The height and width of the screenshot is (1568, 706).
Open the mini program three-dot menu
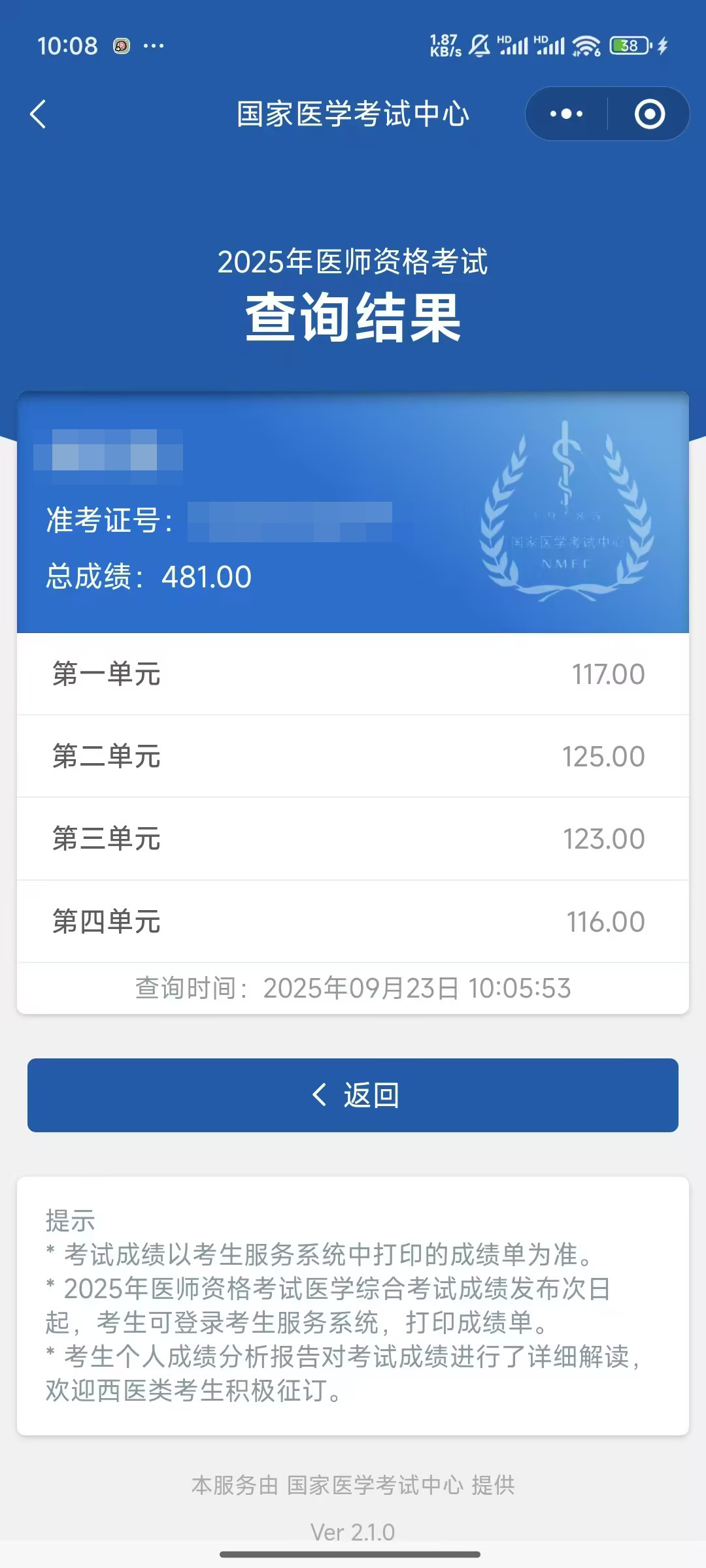pyautogui.click(x=566, y=114)
